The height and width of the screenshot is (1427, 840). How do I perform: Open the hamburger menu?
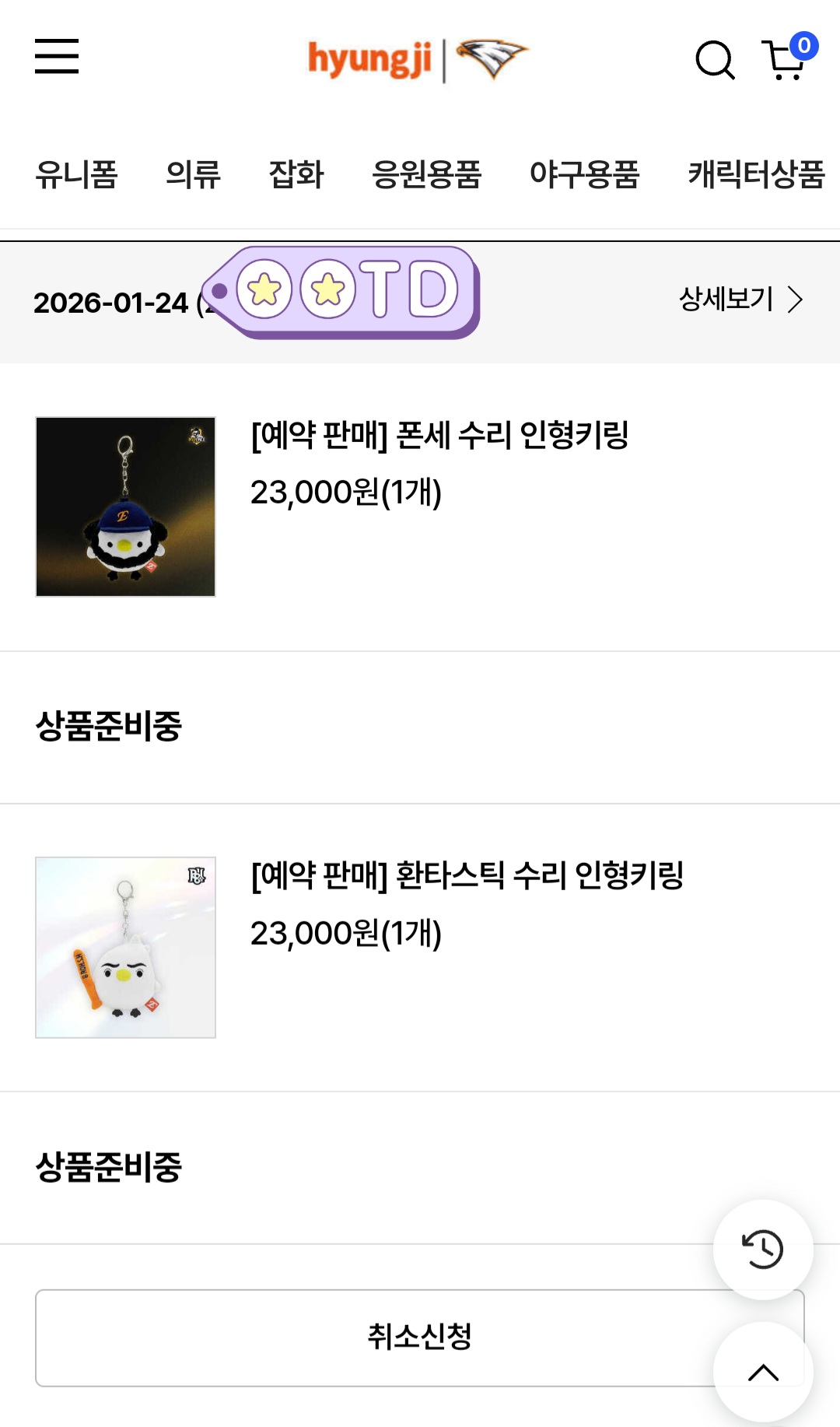[x=57, y=57]
